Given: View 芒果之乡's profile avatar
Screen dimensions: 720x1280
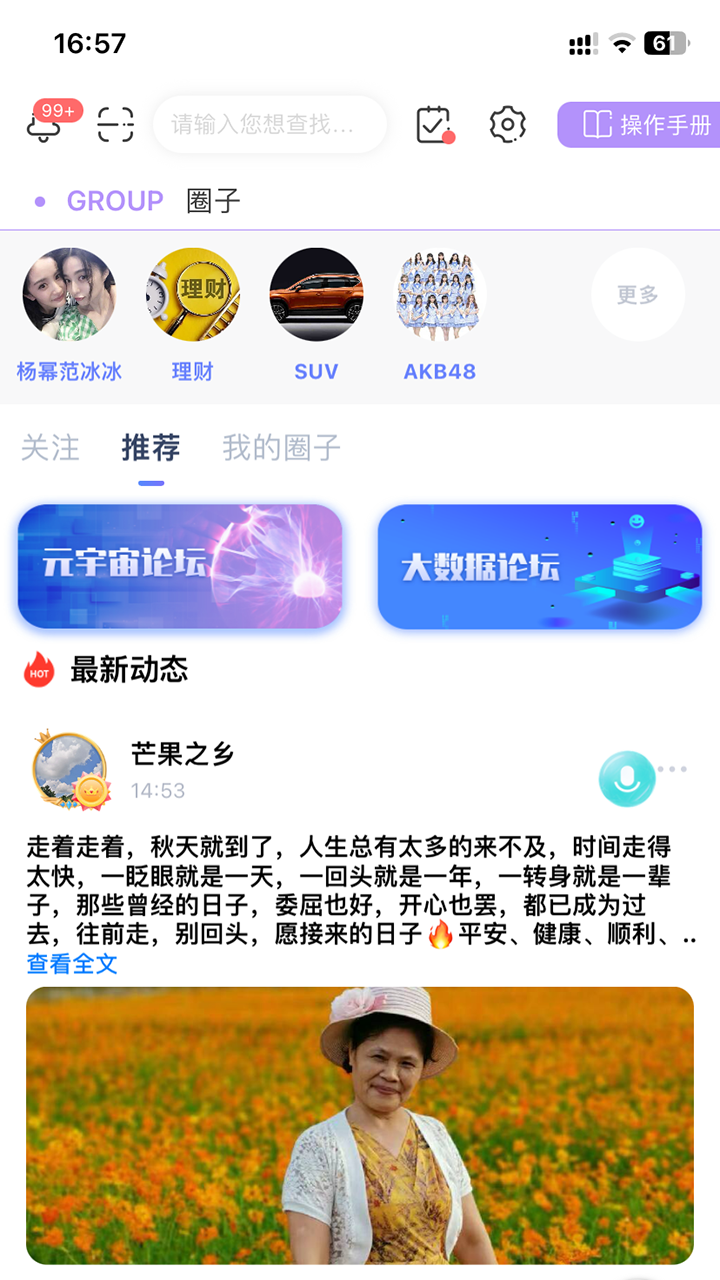Looking at the screenshot, I should pyautogui.click(x=70, y=769).
